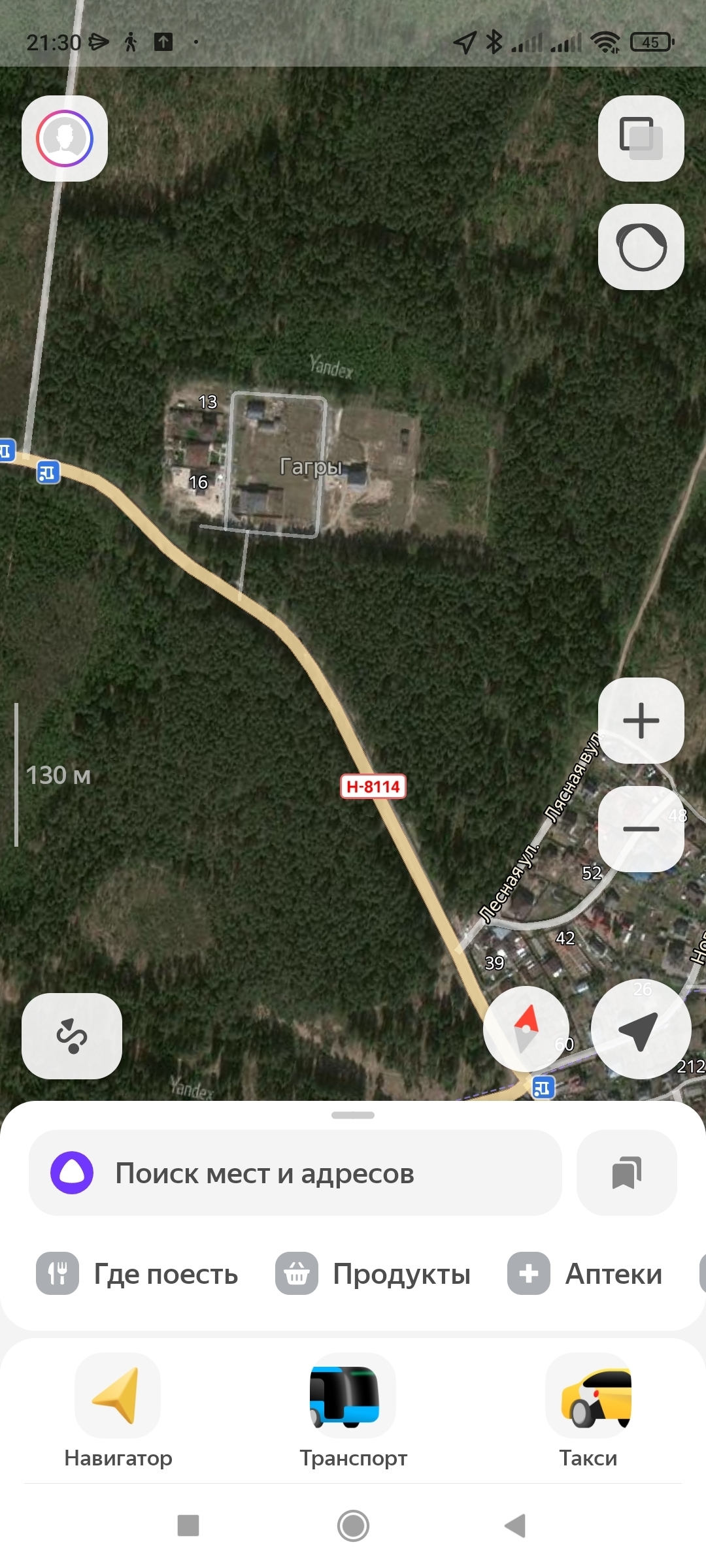The height and width of the screenshot is (1568, 706).
Task: Select the Где поесть chip
Action: (x=137, y=1274)
